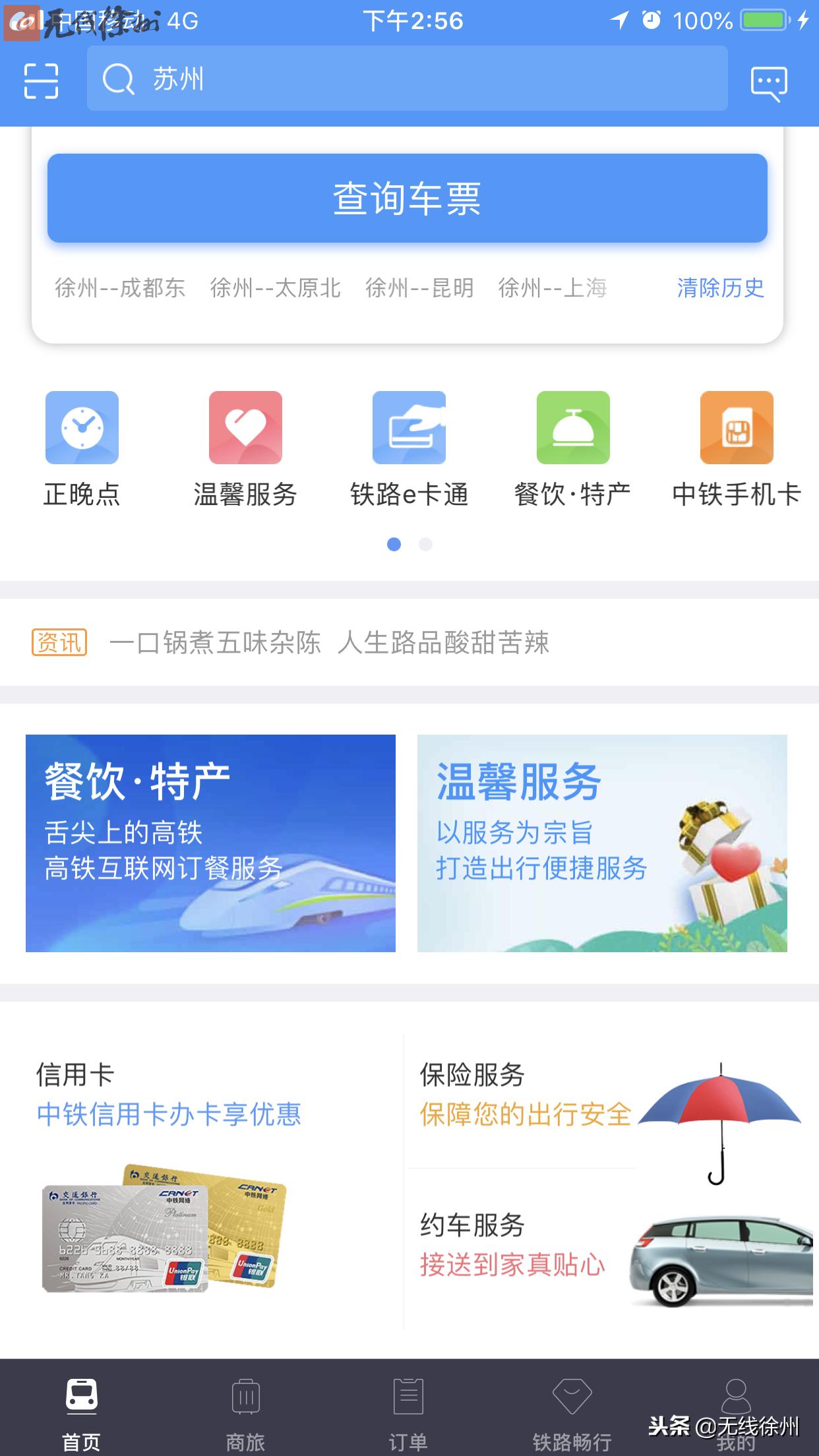Tap the 铁路e卡通 card icon
This screenshot has width=819, height=1456.
point(409,427)
